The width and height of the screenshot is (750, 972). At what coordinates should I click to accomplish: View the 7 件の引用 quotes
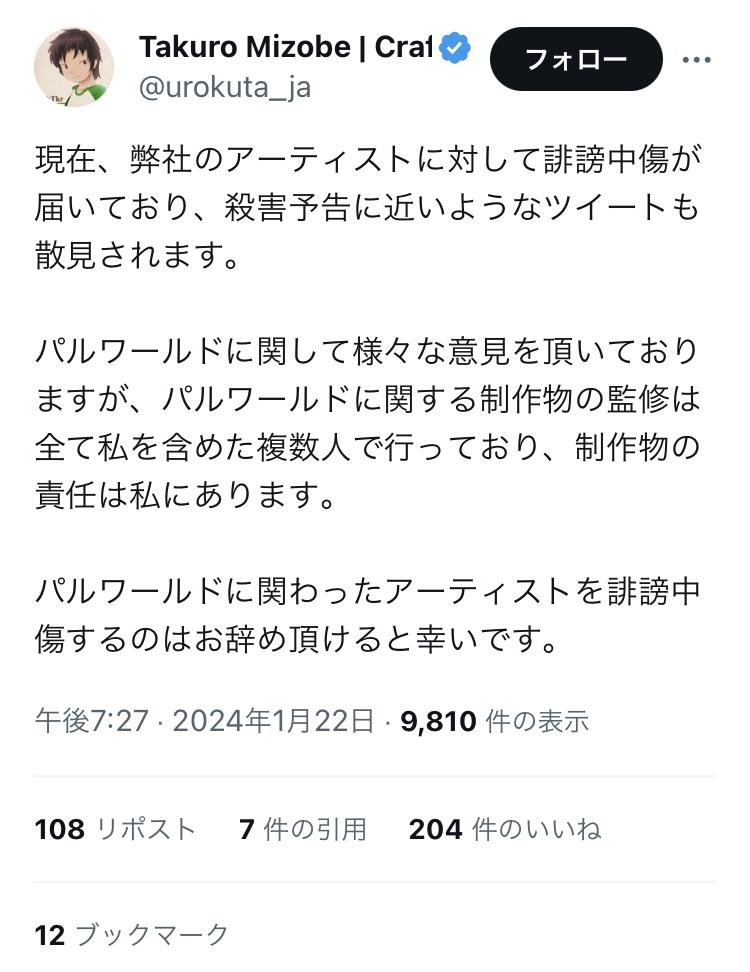[303, 828]
